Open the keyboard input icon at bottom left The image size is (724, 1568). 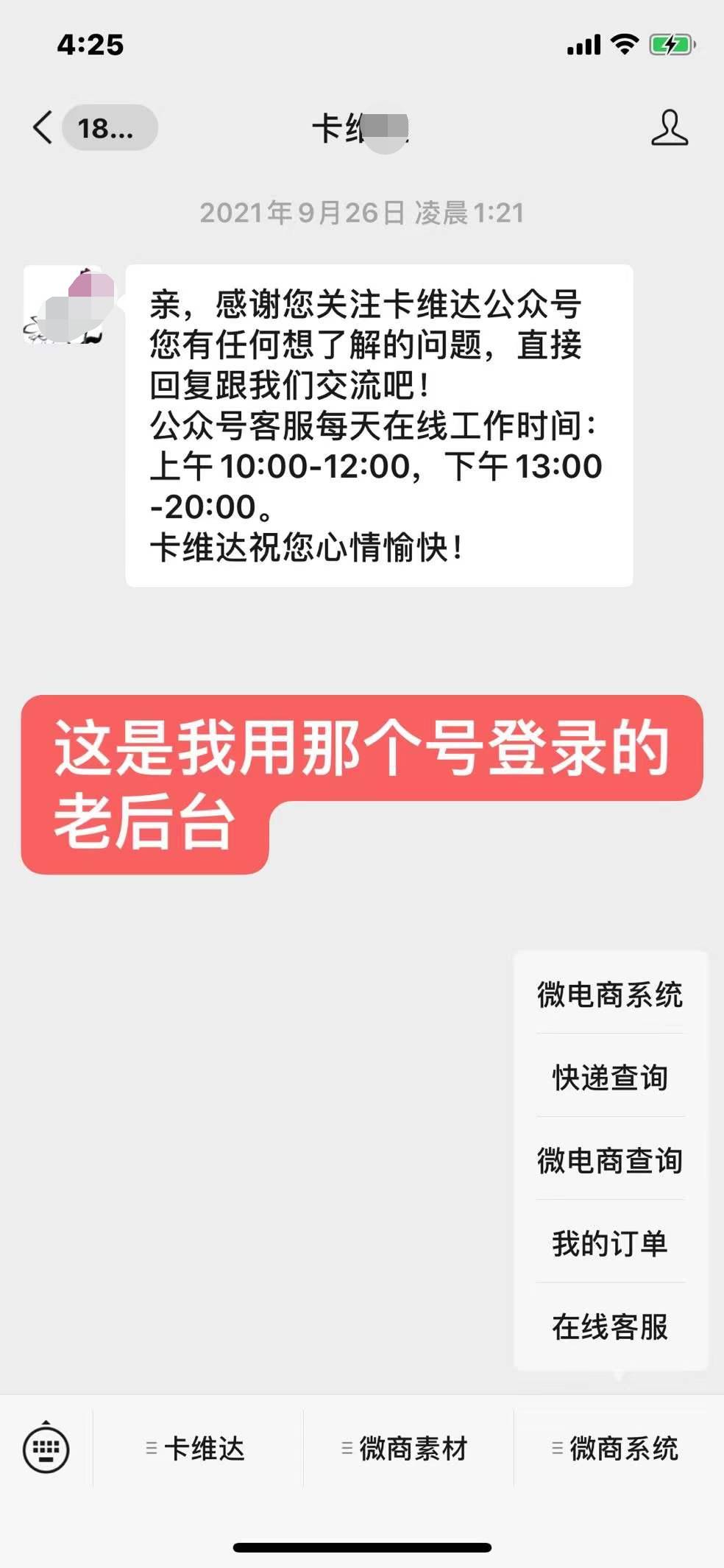tap(46, 1449)
